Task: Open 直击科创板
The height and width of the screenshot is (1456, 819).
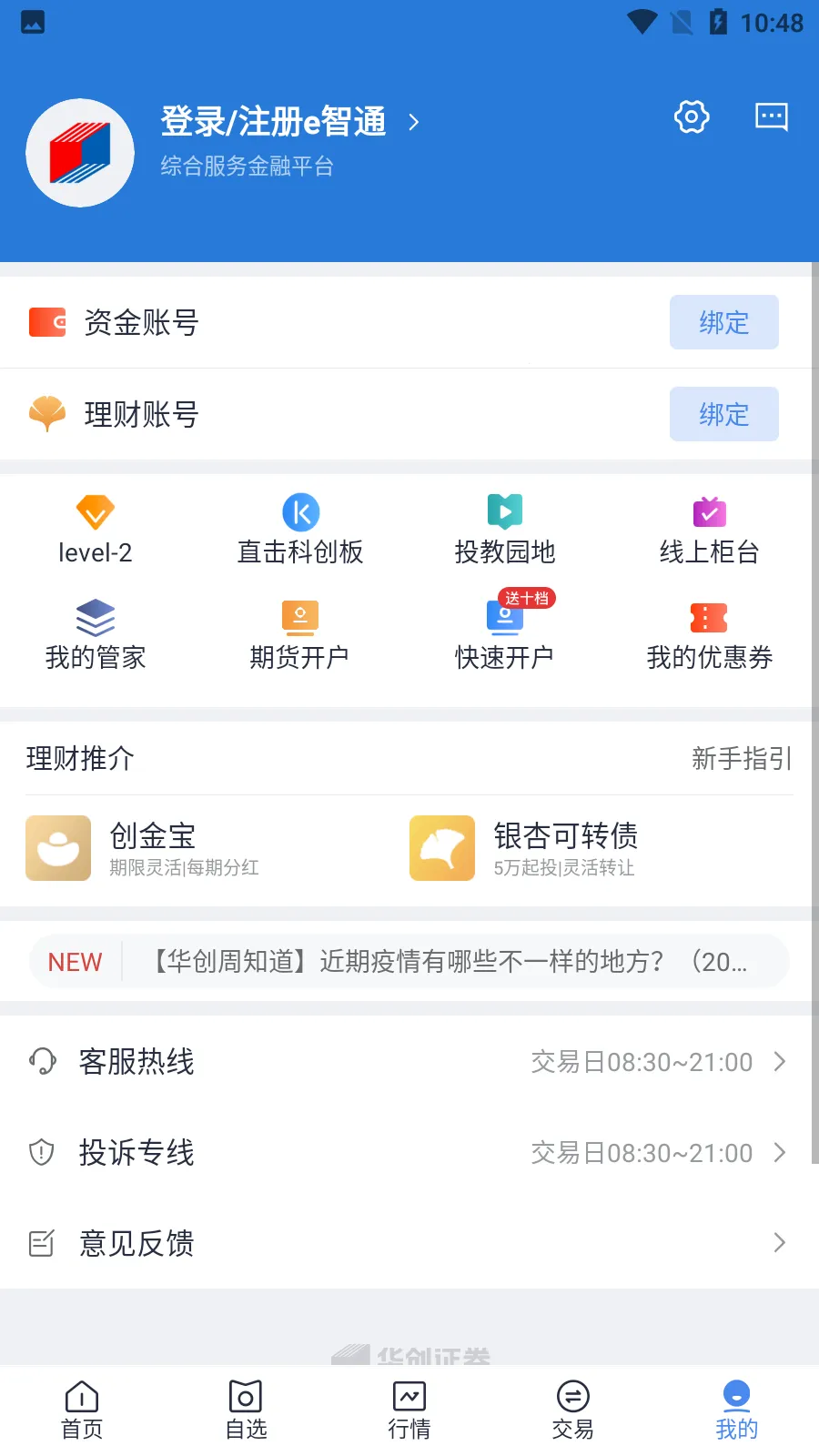Action: pos(300,530)
